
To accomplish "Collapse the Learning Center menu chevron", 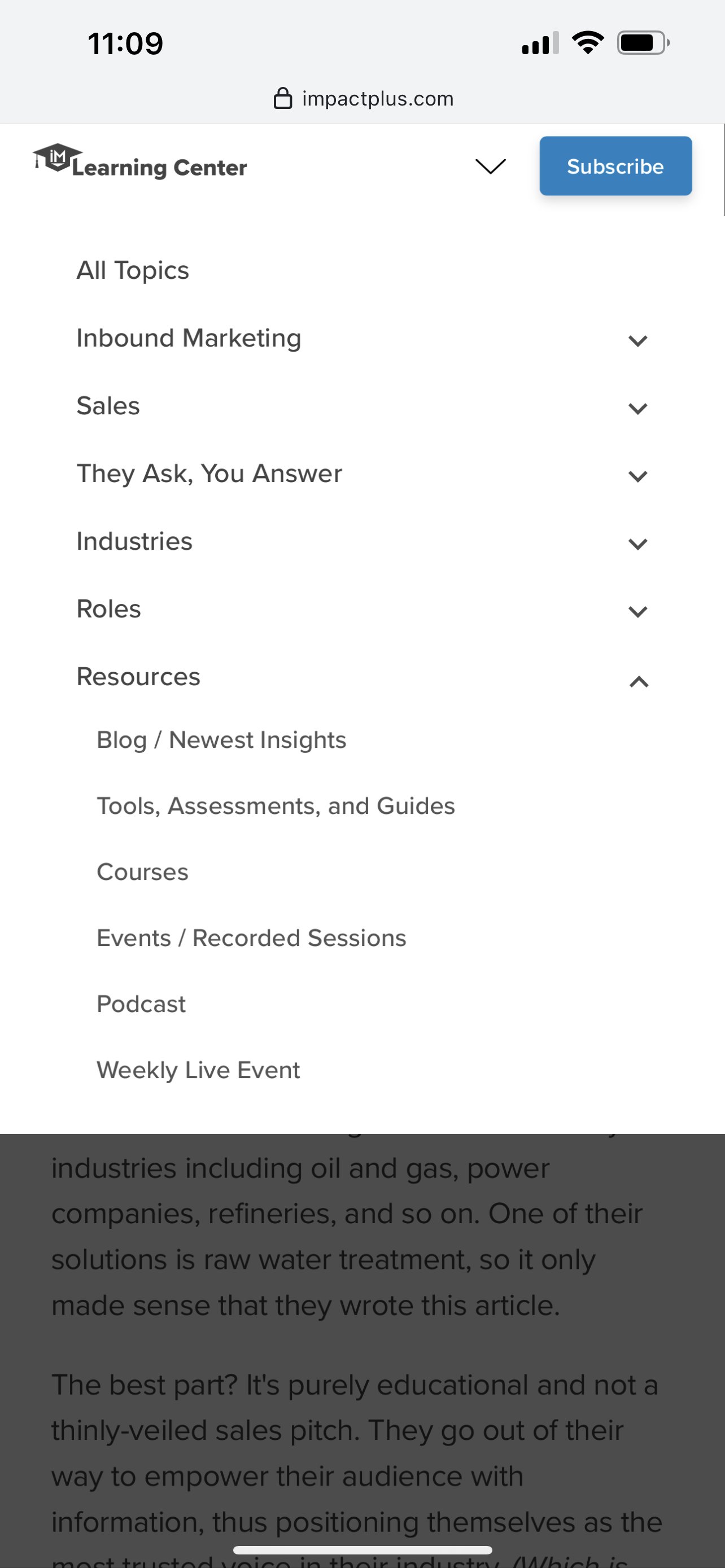I will [490, 166].
